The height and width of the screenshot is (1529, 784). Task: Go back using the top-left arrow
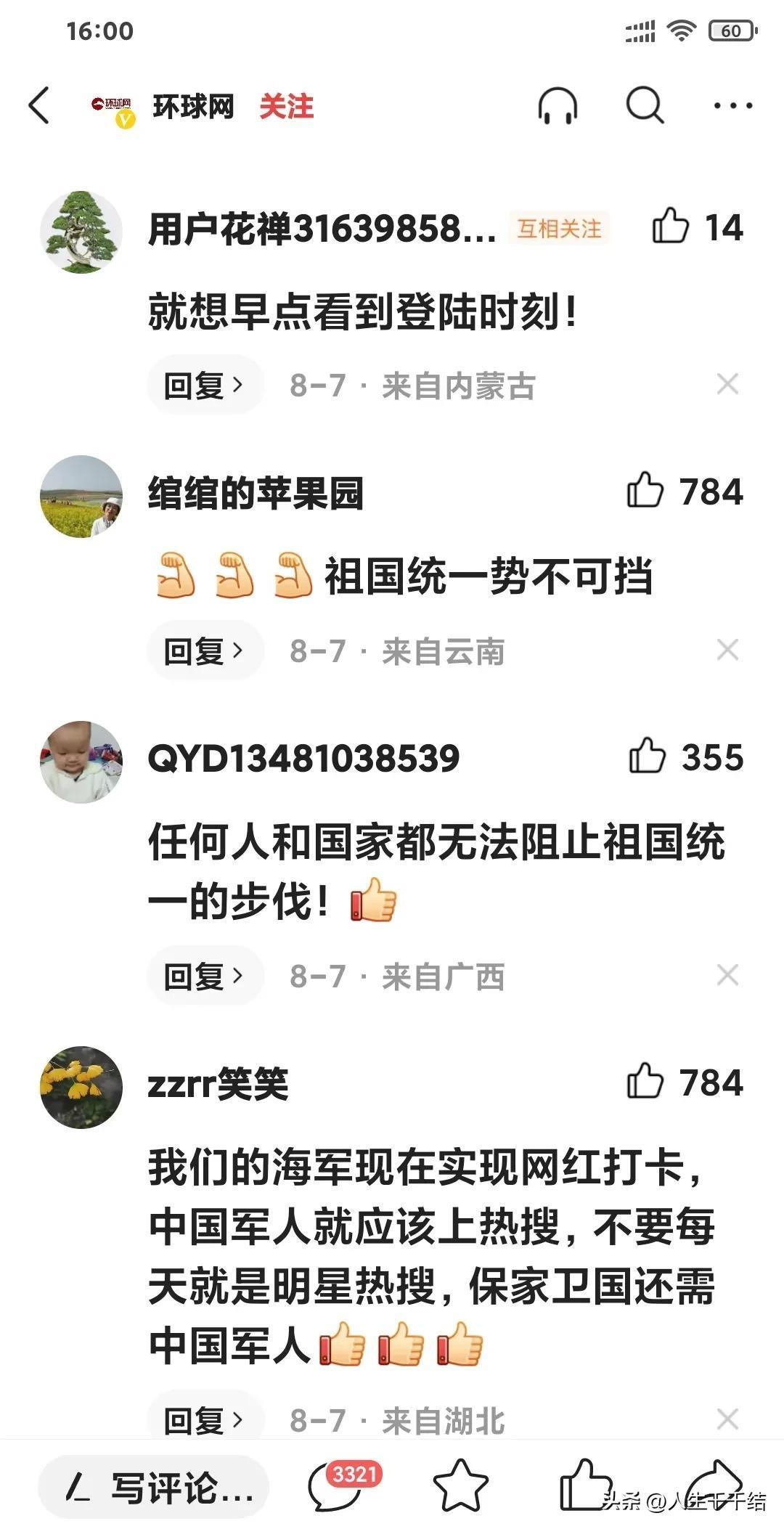point(39,106)
